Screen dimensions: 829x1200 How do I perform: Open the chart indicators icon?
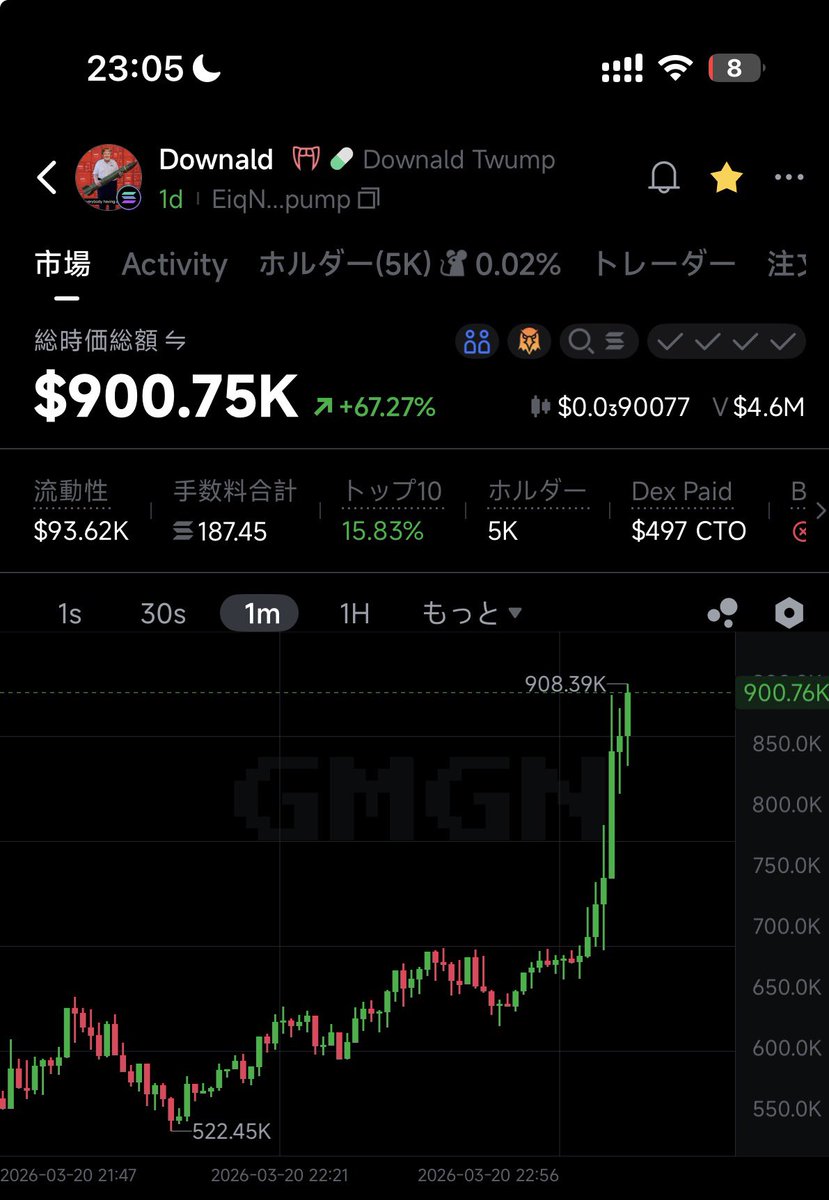pyautogui.click(x=722, y=613)
